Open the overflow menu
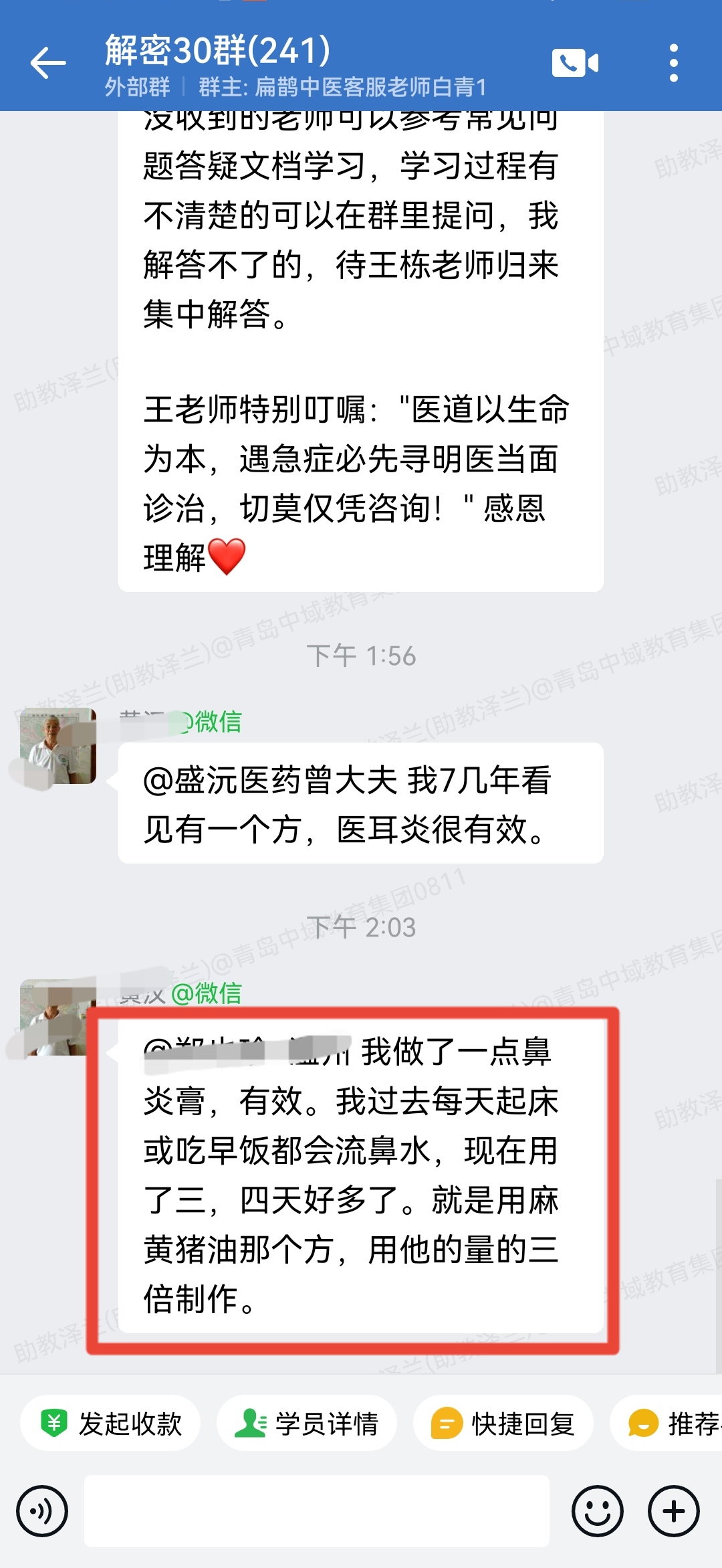The height and width of the screenshot is (1568, 722). tap(673, 64)
